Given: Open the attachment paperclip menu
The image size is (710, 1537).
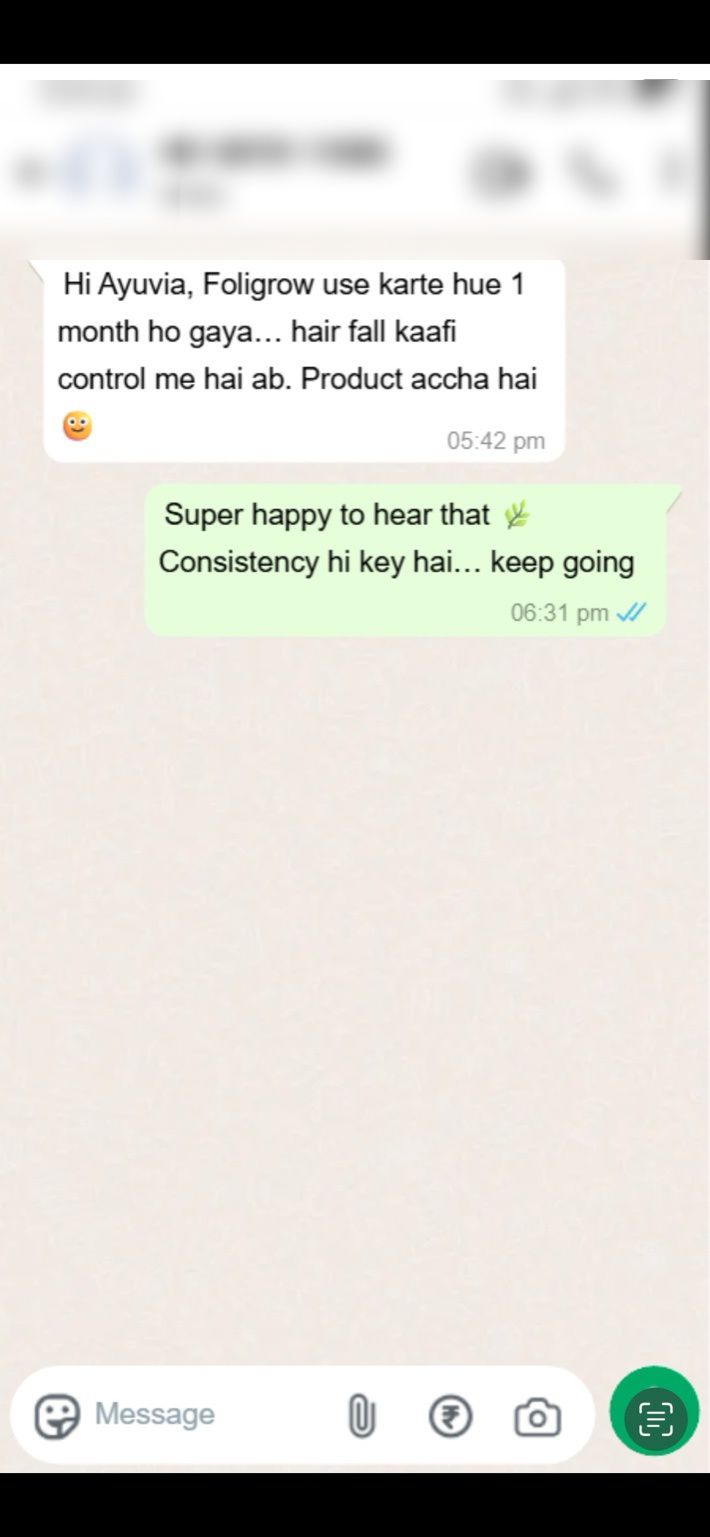Looking at the screenshot, I should click(361, 1417).
